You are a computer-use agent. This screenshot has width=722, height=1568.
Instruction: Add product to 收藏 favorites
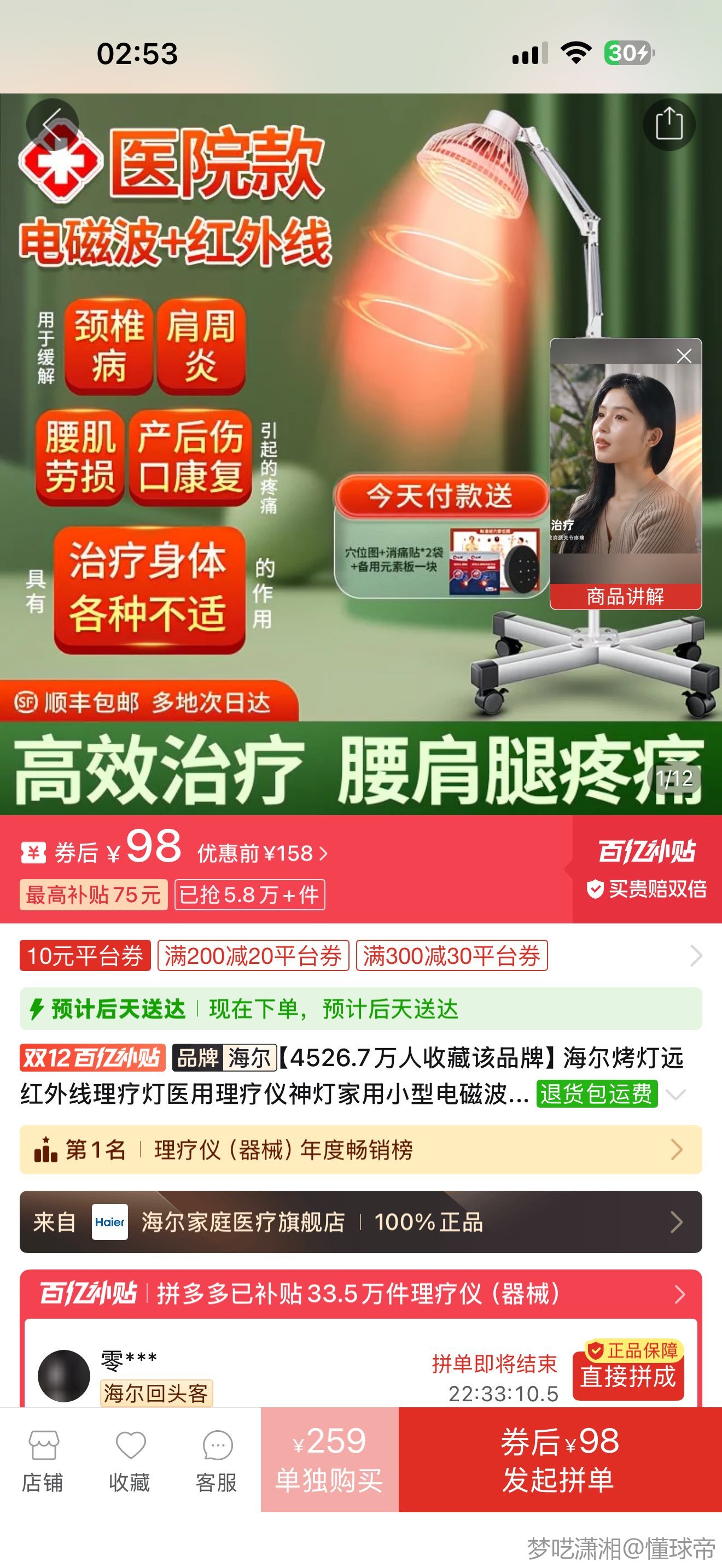click(x=130, y=1461)
